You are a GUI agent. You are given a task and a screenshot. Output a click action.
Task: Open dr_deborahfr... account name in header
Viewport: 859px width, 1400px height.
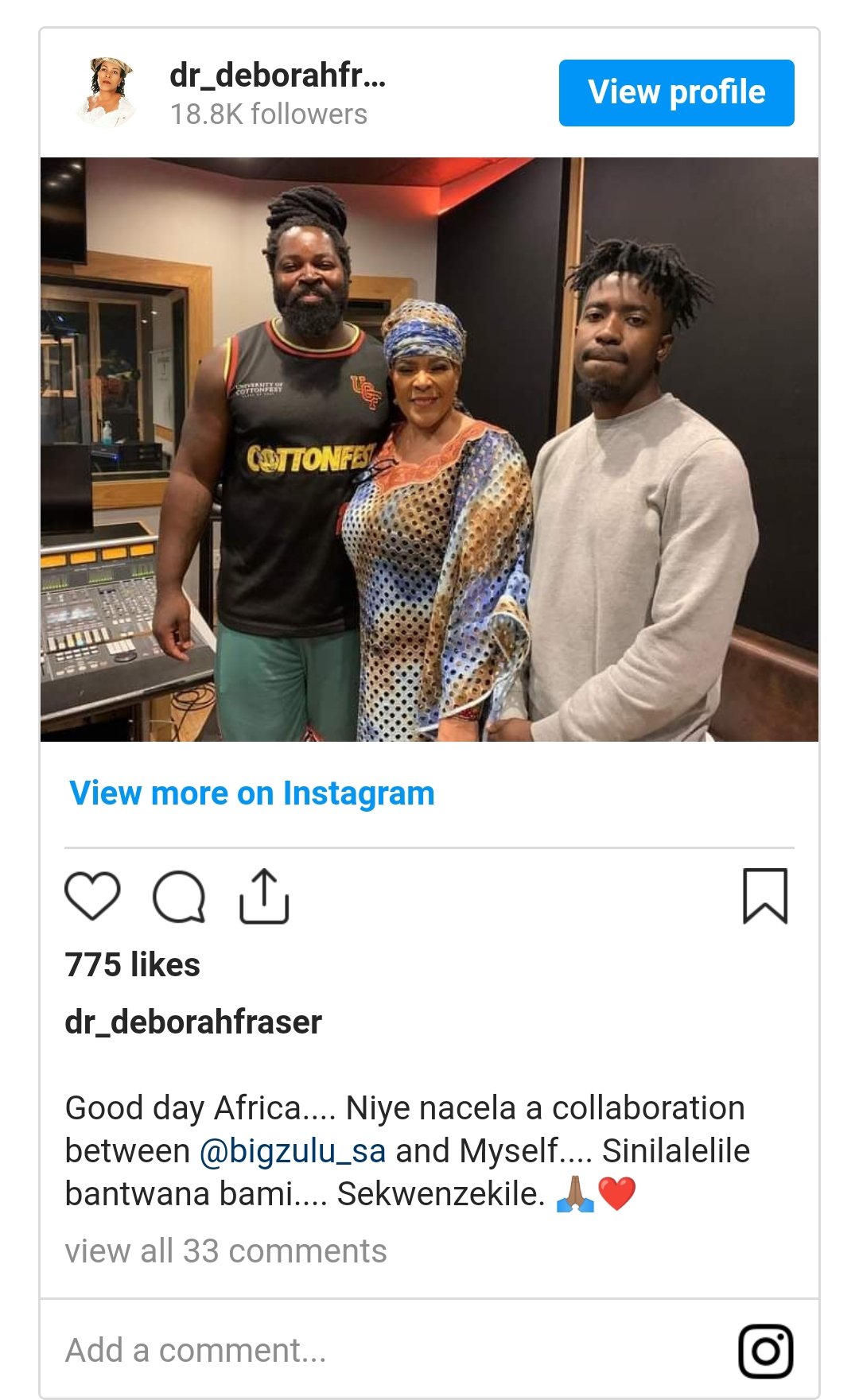(x=277, y=76)
